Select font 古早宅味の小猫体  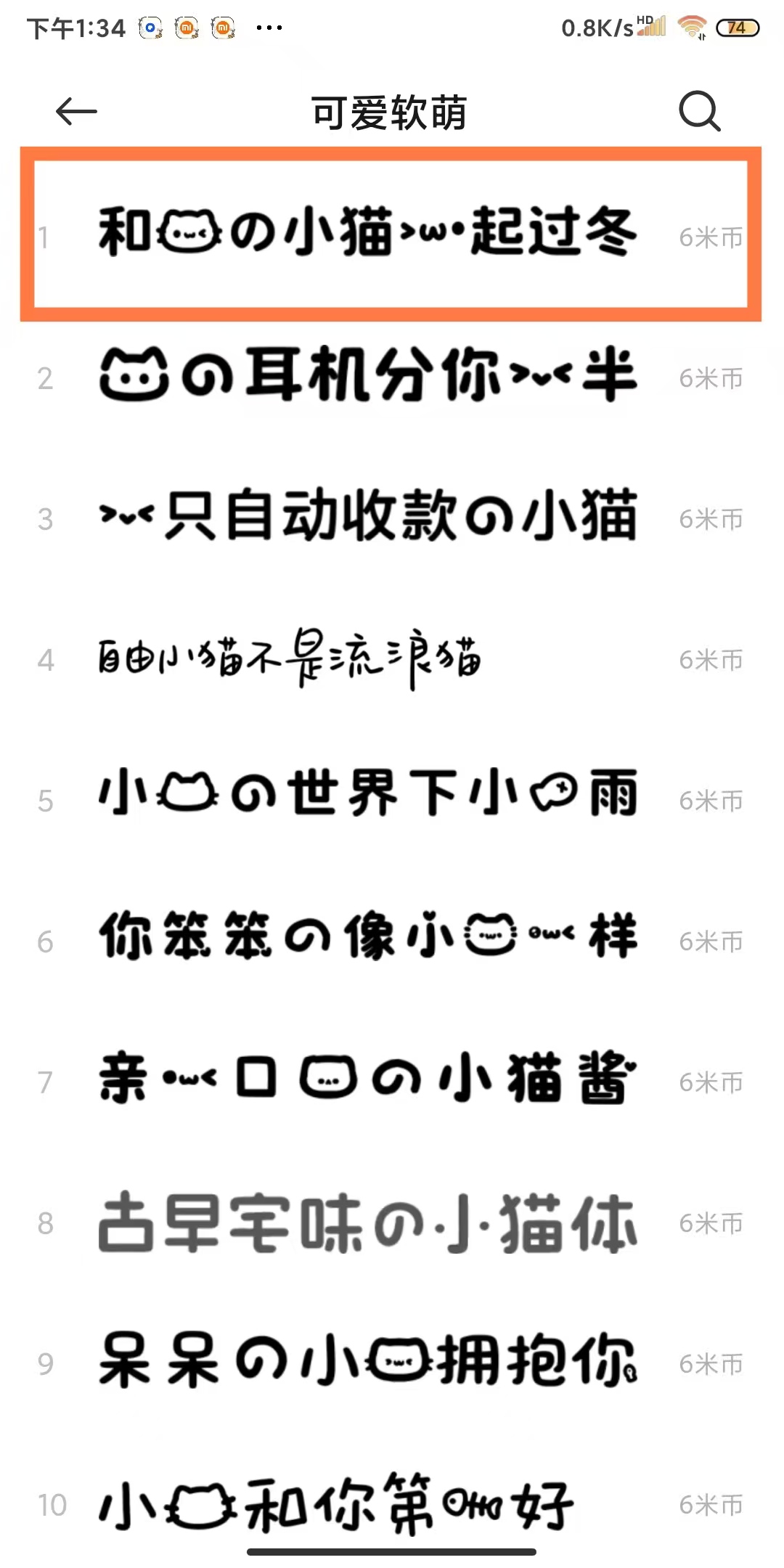(367, 1221)
